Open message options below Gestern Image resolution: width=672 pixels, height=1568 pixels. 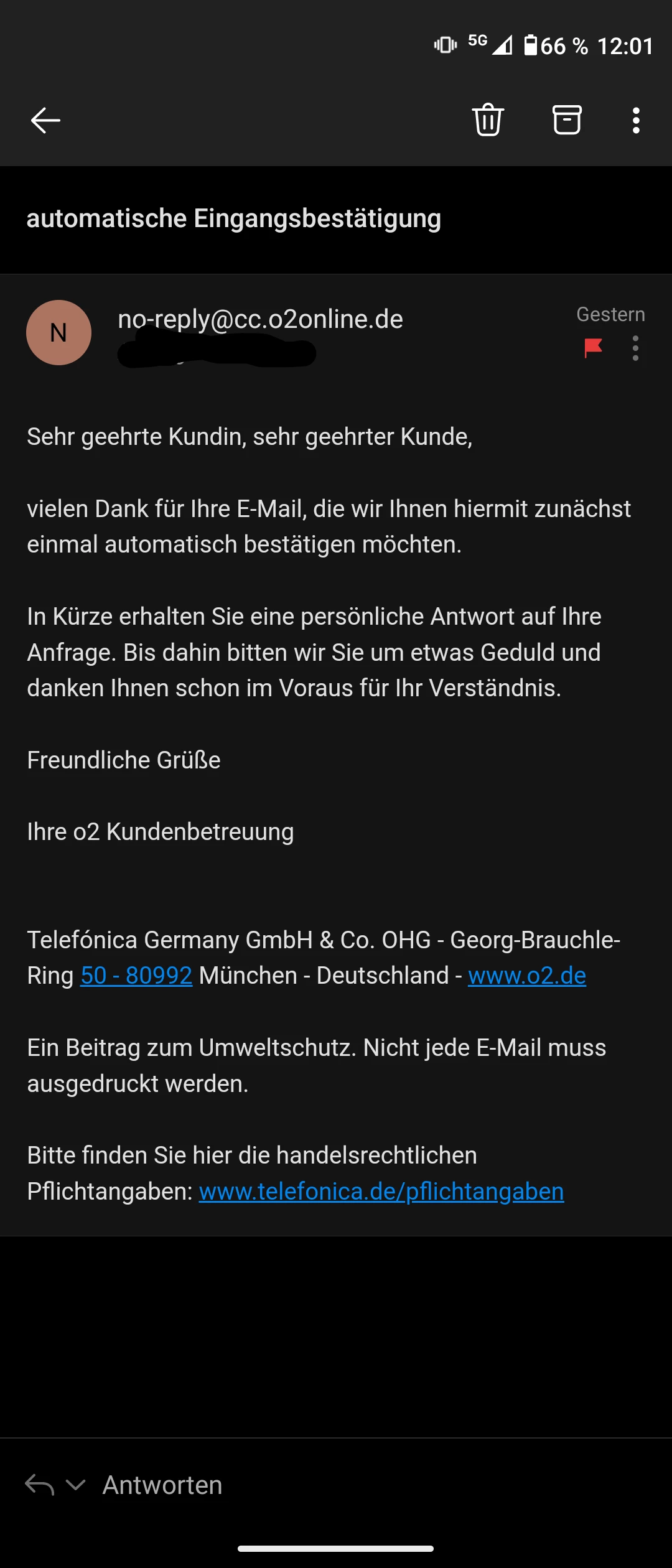click(635, 348)
